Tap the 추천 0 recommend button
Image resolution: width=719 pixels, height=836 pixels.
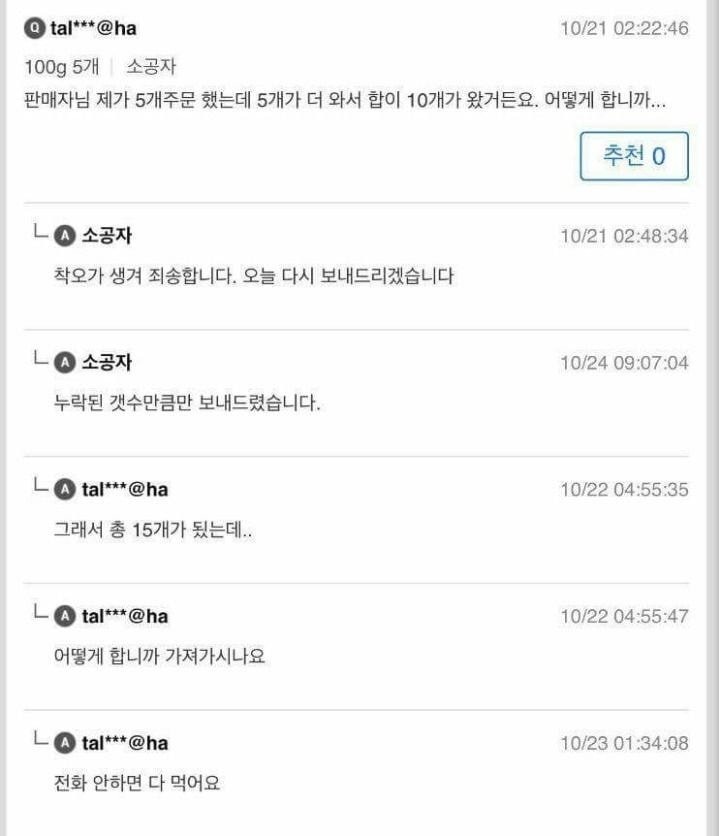634,156
